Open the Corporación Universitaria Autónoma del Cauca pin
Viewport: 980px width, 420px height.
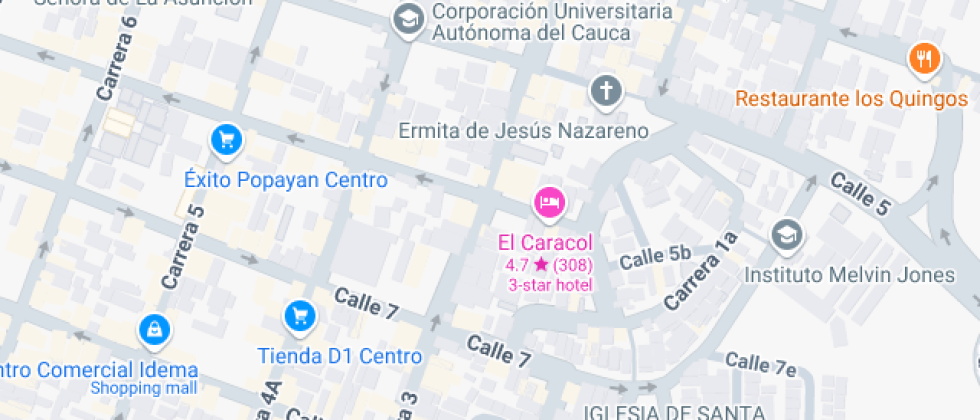pyautogui.click(x=407, y=19)
